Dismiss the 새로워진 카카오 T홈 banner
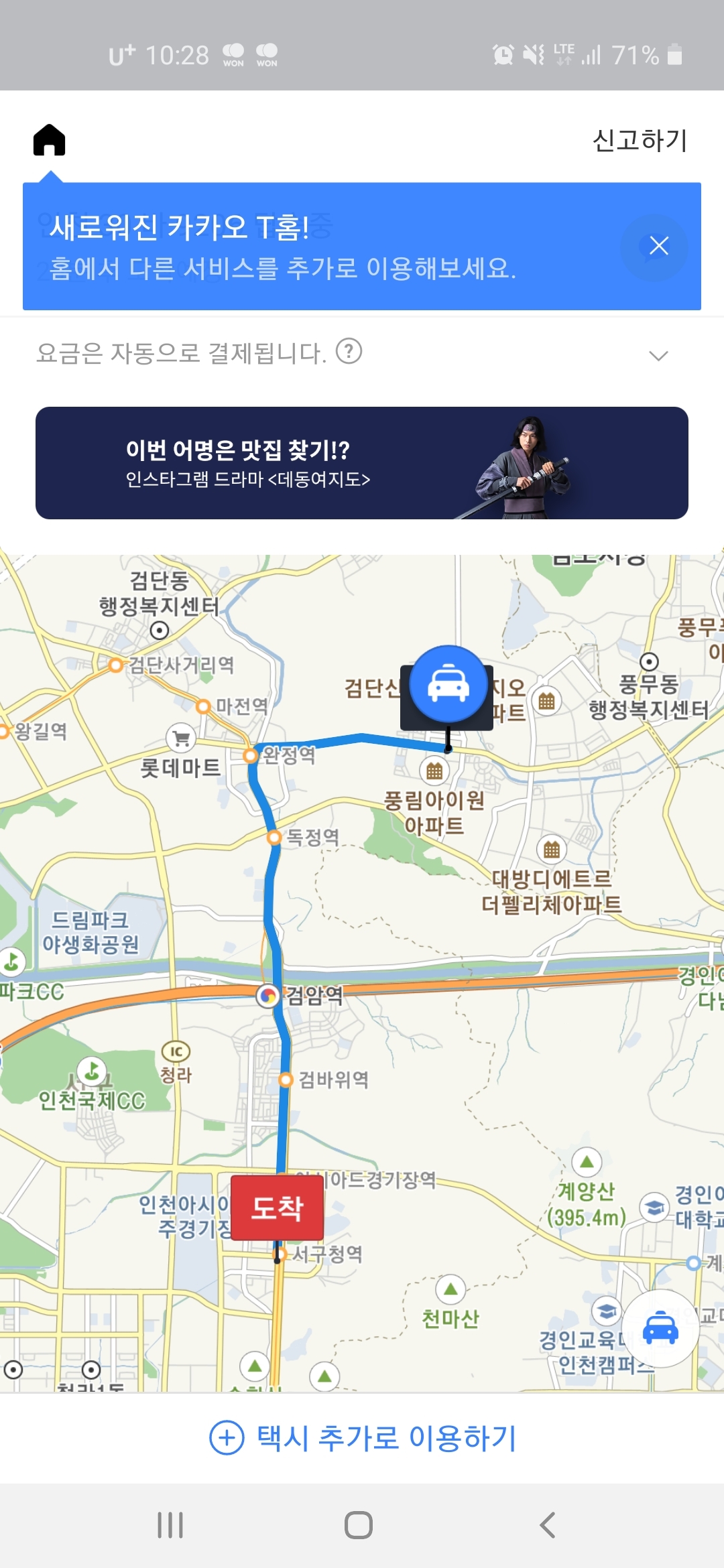Viewport: 724px width, 1568px height. point(660,247)
